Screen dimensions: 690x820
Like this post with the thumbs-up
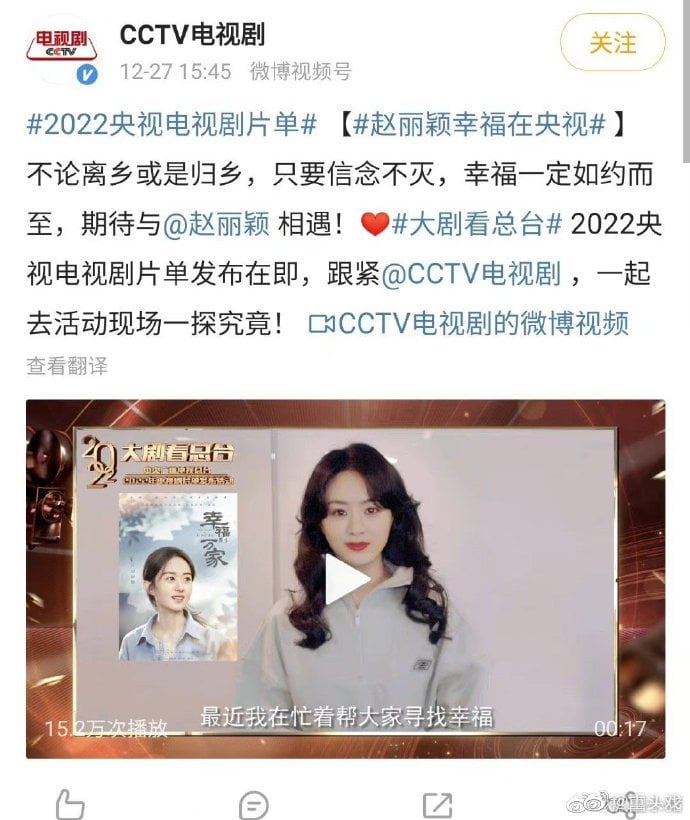(x=68, y=801)
